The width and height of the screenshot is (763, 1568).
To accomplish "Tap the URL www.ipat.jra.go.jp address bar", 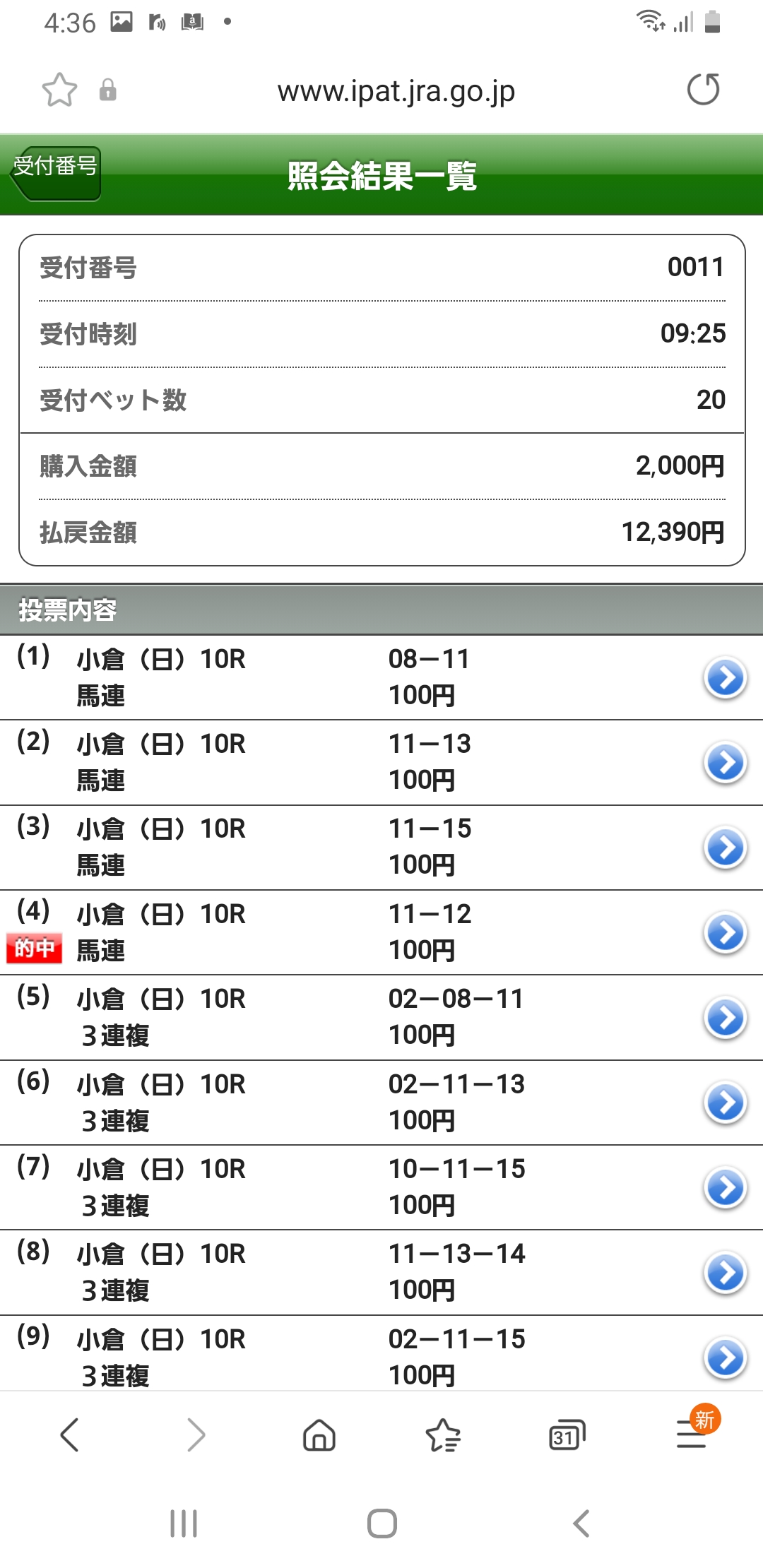I will coord(396,91).
